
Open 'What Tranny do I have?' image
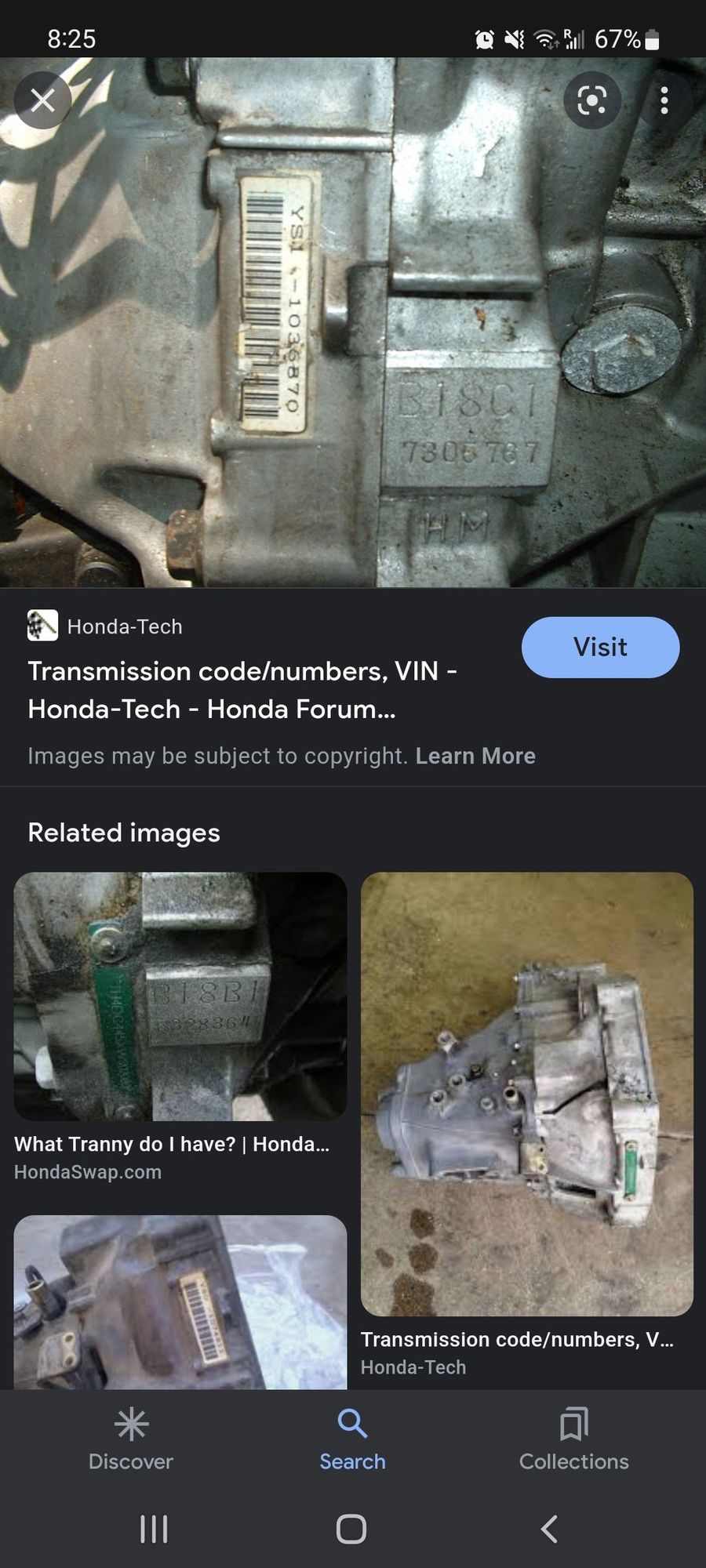[180, 996]
